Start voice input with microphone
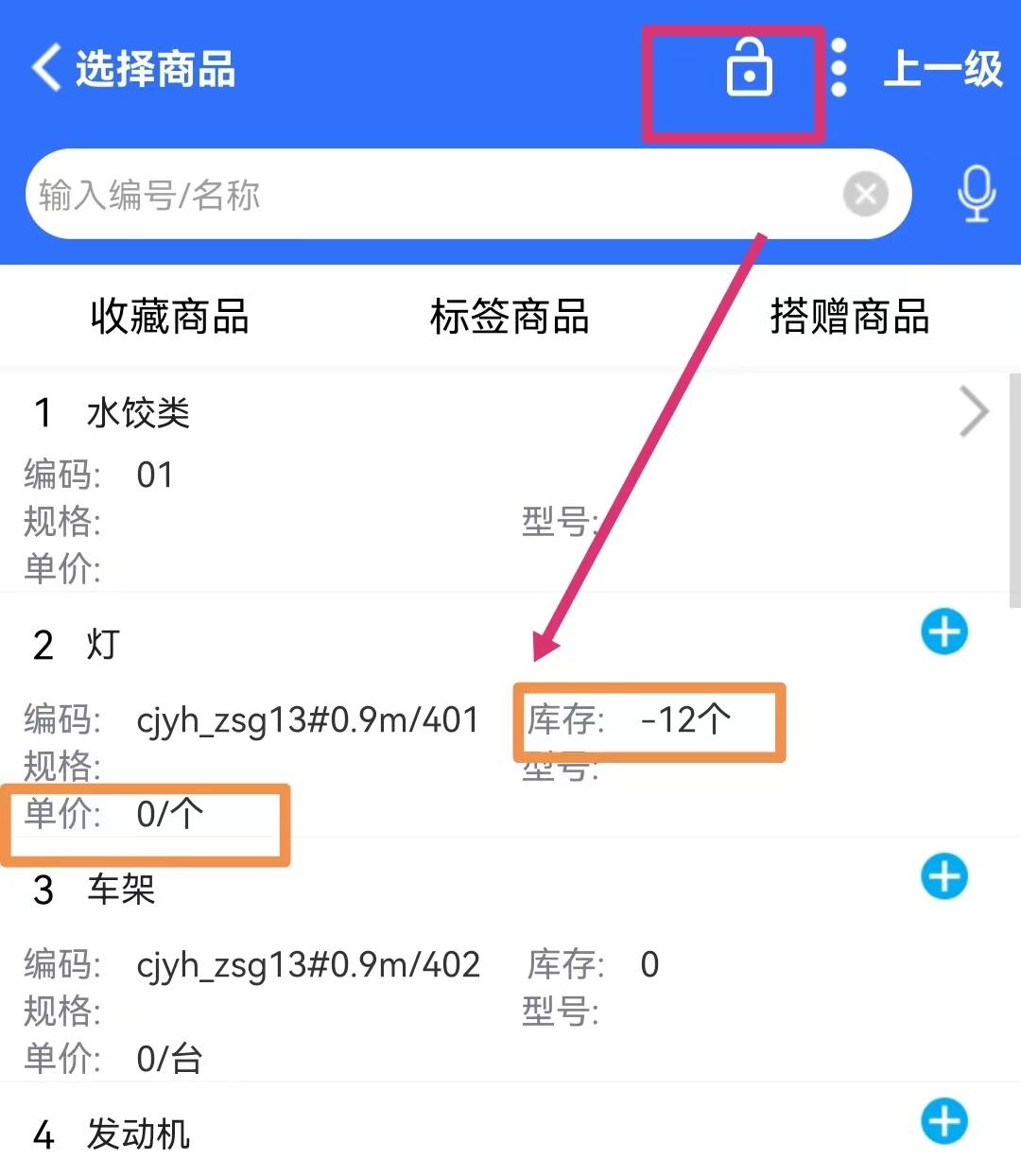This screenshot has width=1021, height=1176. (976, 195)
